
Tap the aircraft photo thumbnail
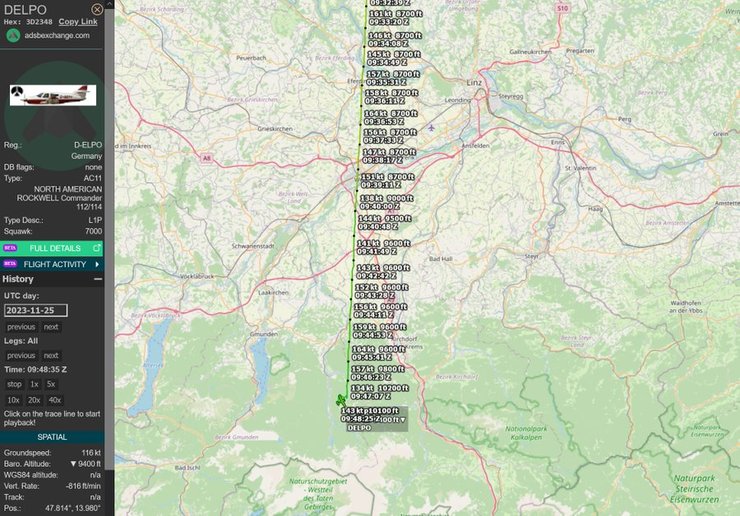tap(52, 95)
